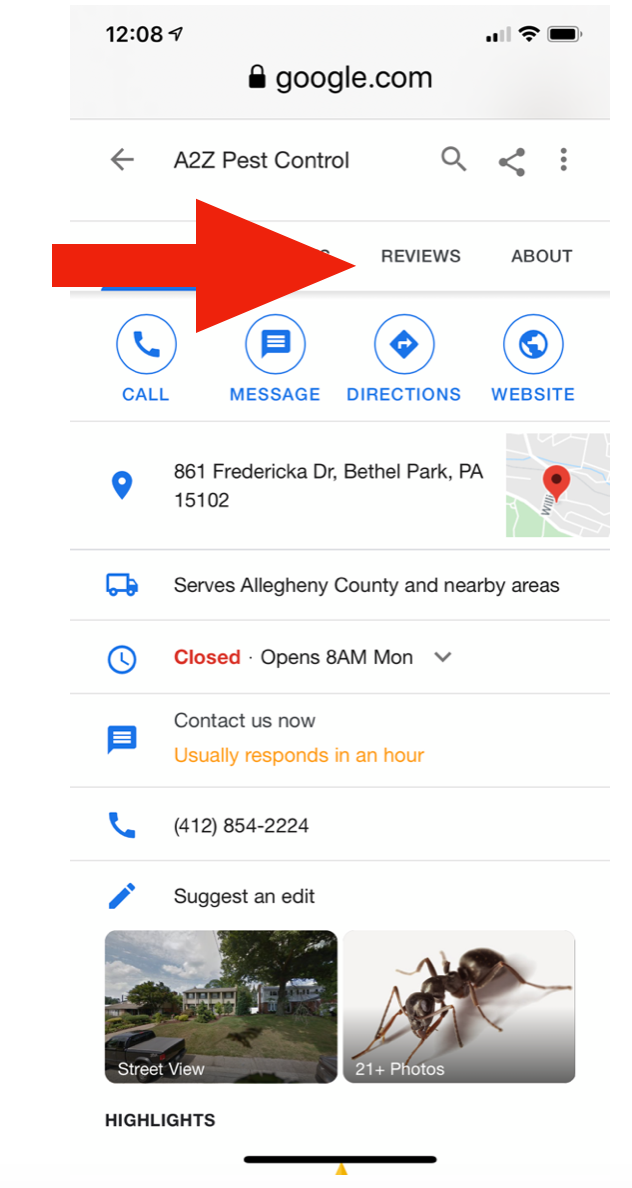Viewport: 632px width, 1188px height.
Task: Switch to the Reviews tab
Action: point(421,256)
